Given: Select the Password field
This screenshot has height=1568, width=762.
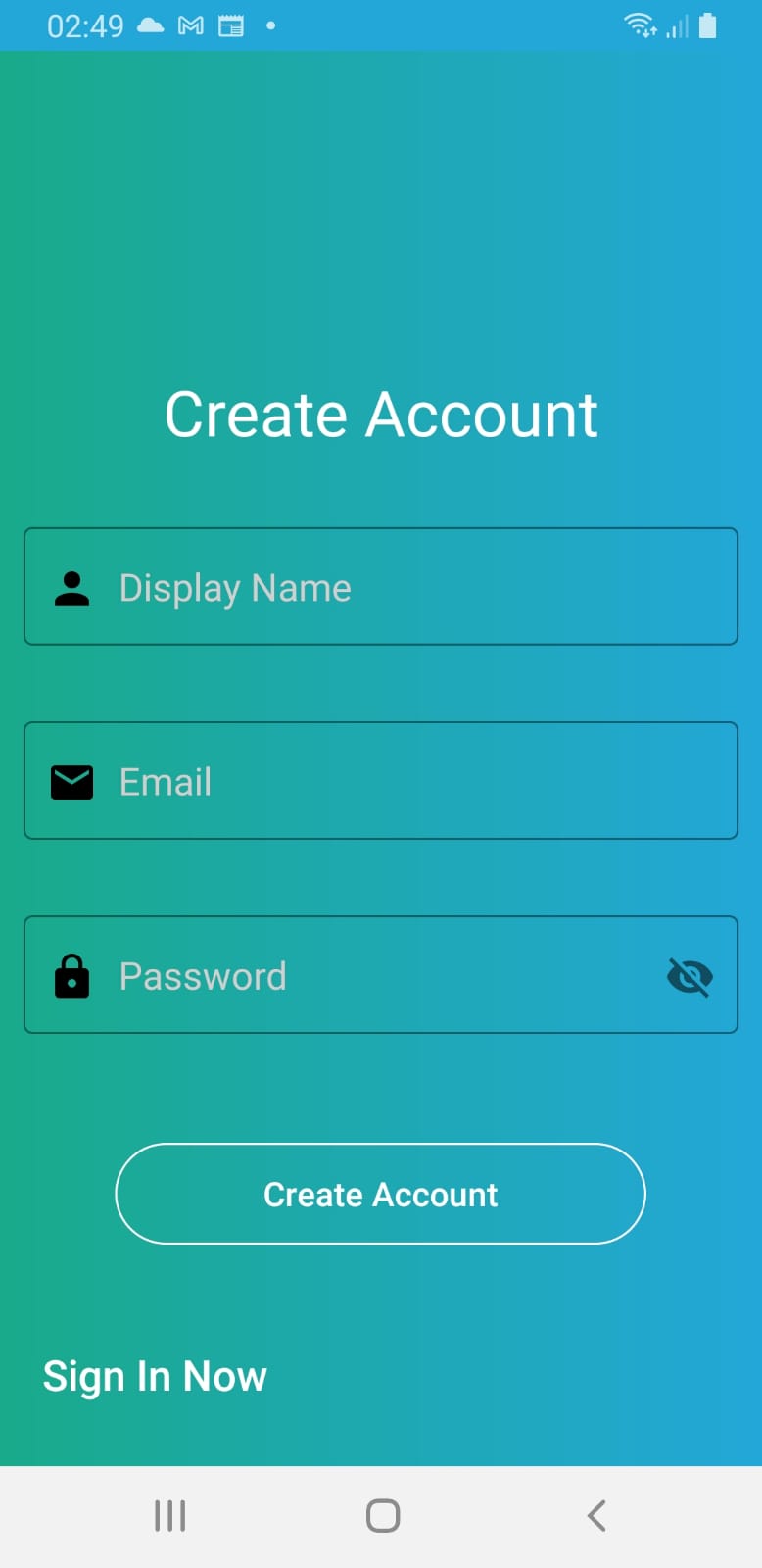Looking at the screenshot, I should (381, 974).
